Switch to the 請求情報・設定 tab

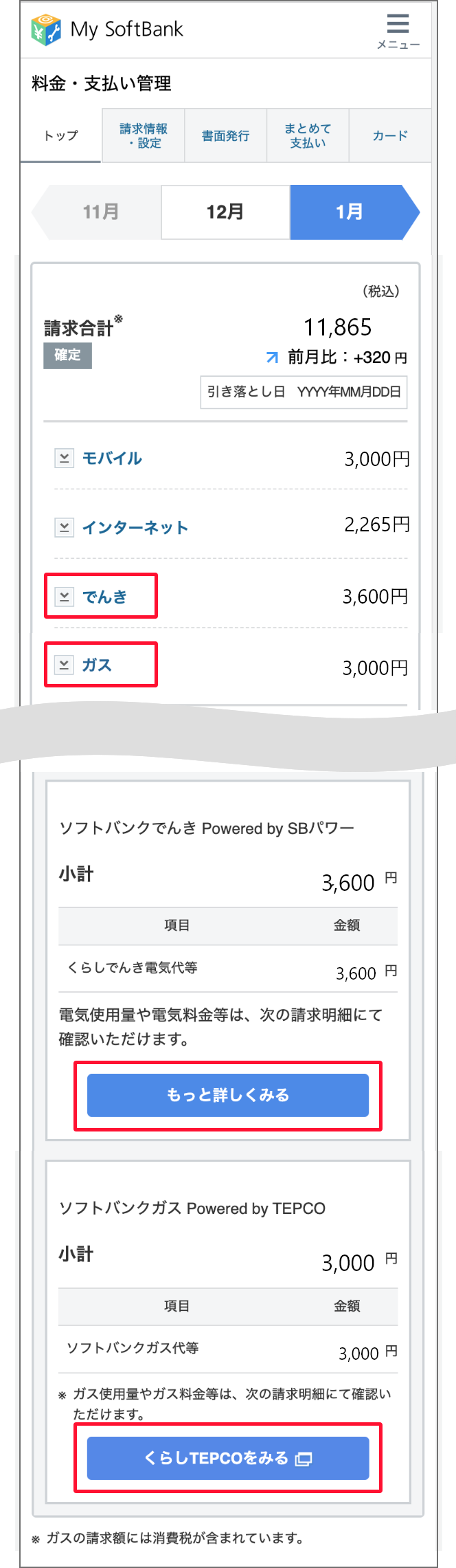tap(143, 135)
